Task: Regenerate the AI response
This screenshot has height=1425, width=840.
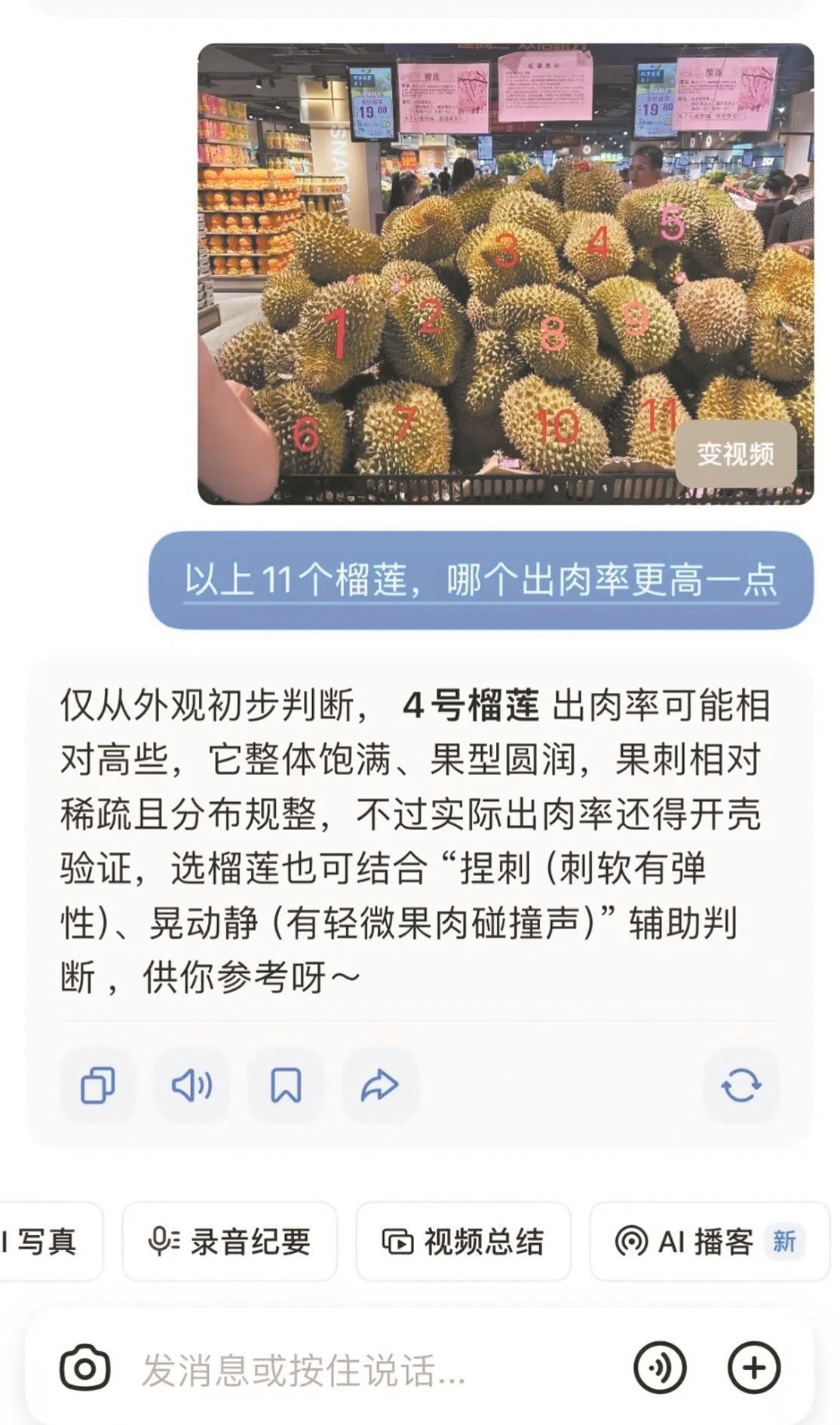Action: 741,1086
